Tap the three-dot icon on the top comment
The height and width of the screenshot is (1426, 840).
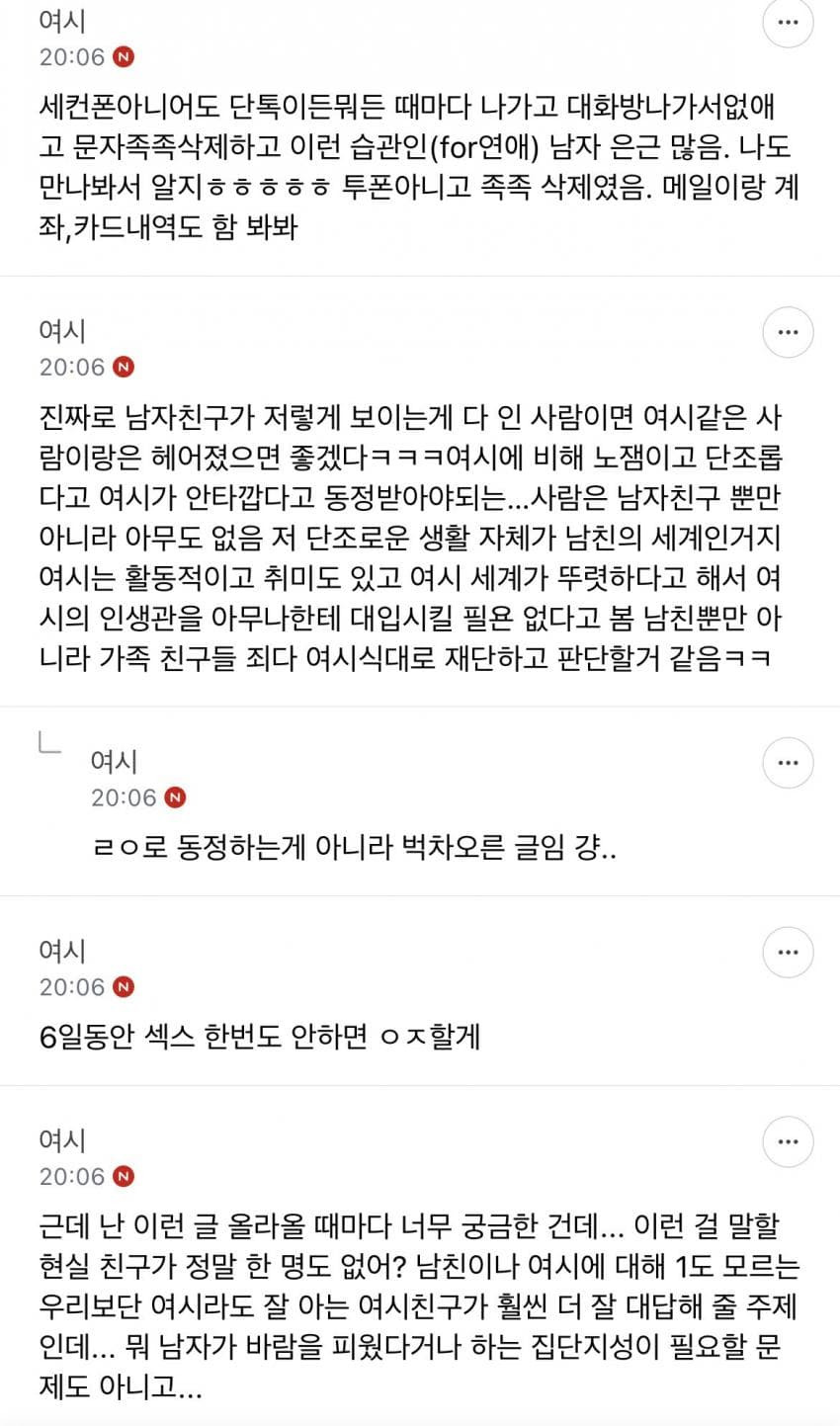(788, 22)
